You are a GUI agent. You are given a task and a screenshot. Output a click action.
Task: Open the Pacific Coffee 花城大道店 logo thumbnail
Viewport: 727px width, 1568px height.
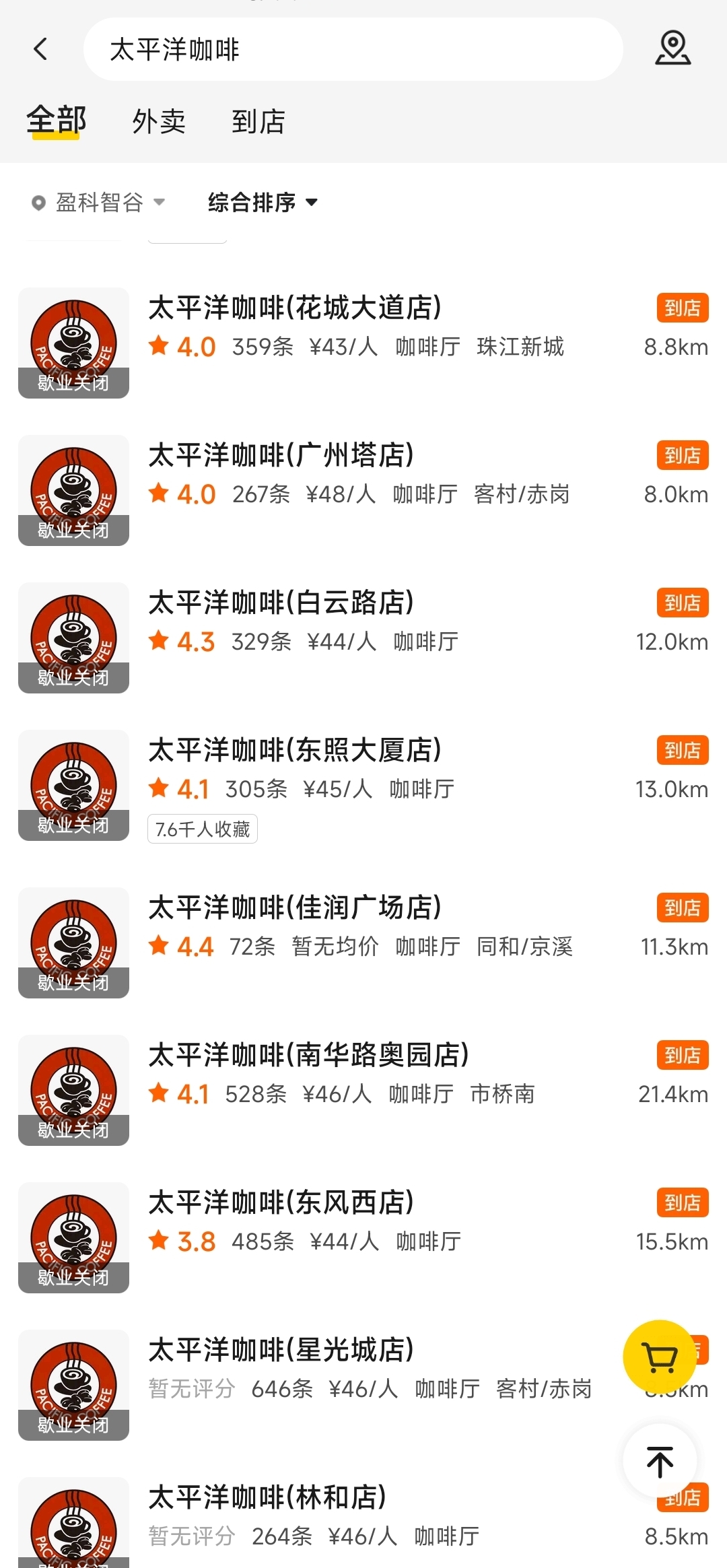[x=73, y=343]
